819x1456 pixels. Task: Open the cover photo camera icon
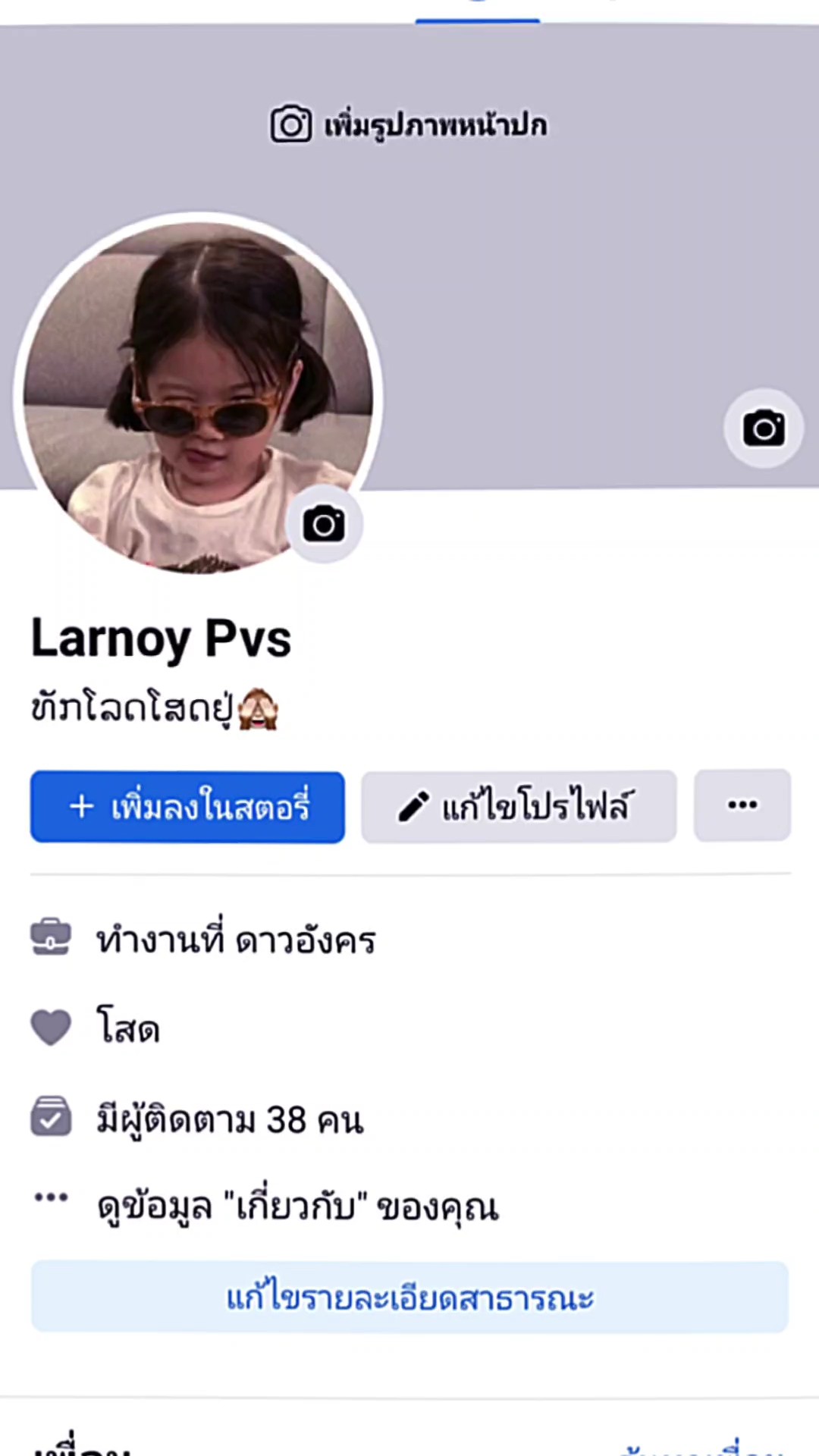pyautogui.click(x=763, y=428)
